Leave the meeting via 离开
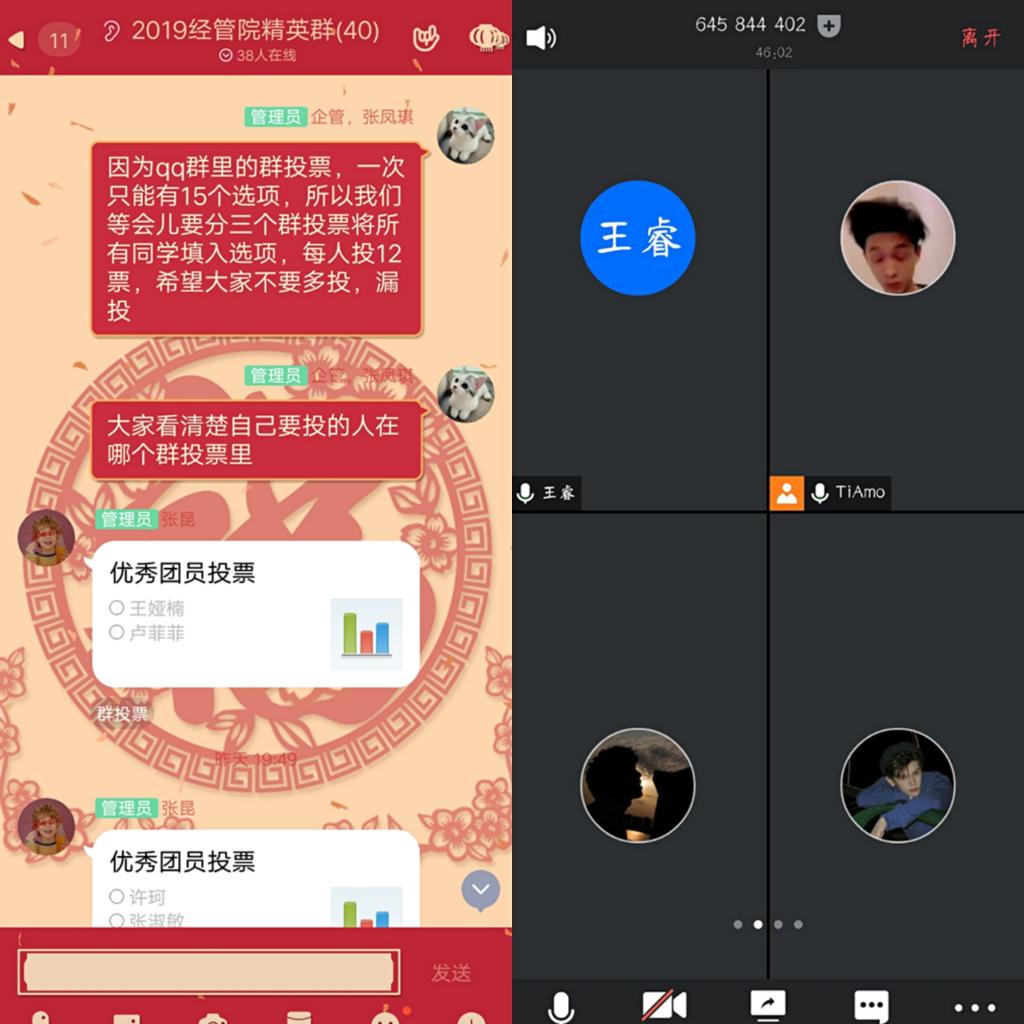Image resolution: width=1024 pixels, height=1024 pixels. 980,38
